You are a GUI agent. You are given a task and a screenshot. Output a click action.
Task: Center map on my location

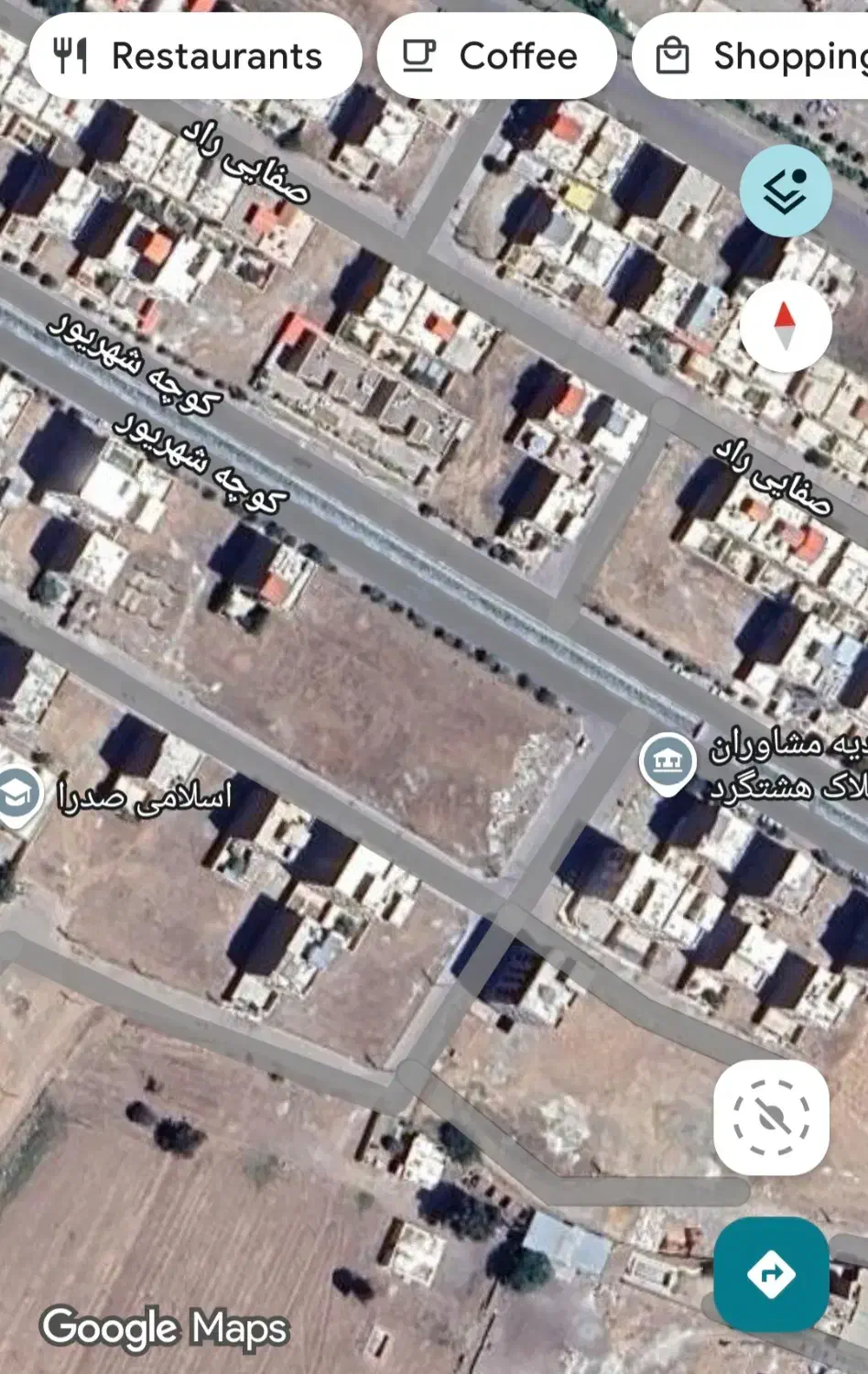(771, 1118)
